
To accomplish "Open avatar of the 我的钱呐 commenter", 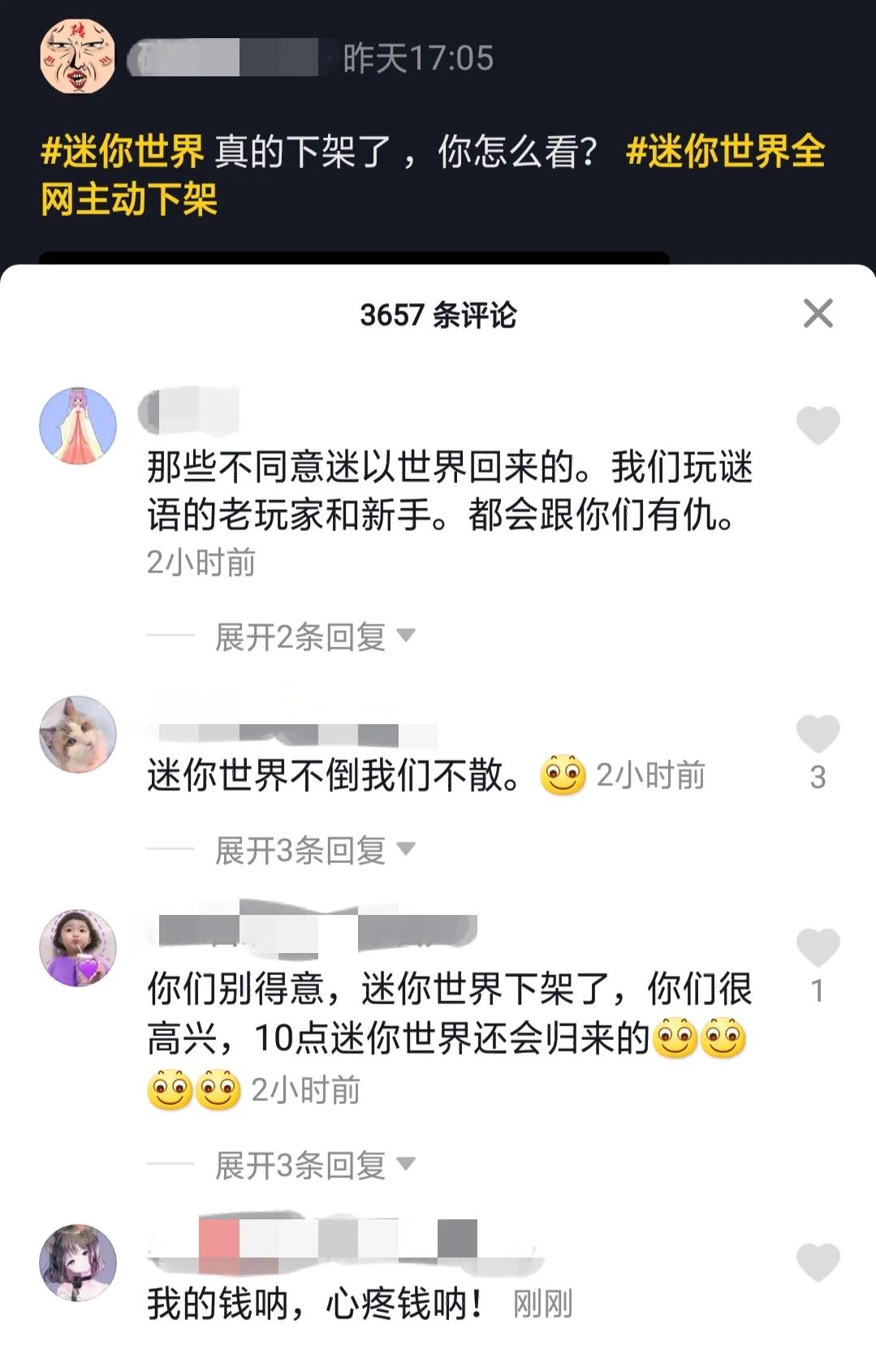I will [x=78, y=1262].
